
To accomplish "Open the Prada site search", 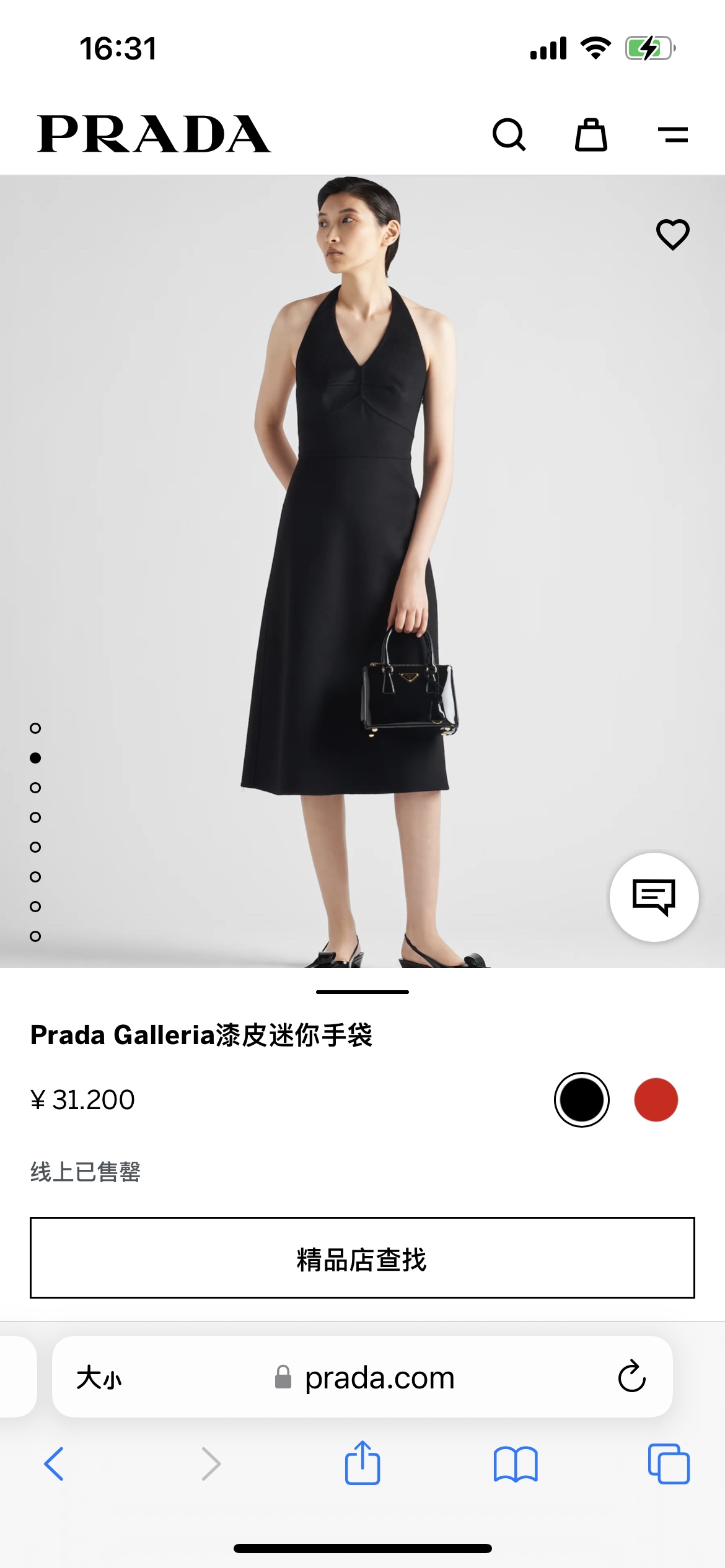I will (509, 134).
